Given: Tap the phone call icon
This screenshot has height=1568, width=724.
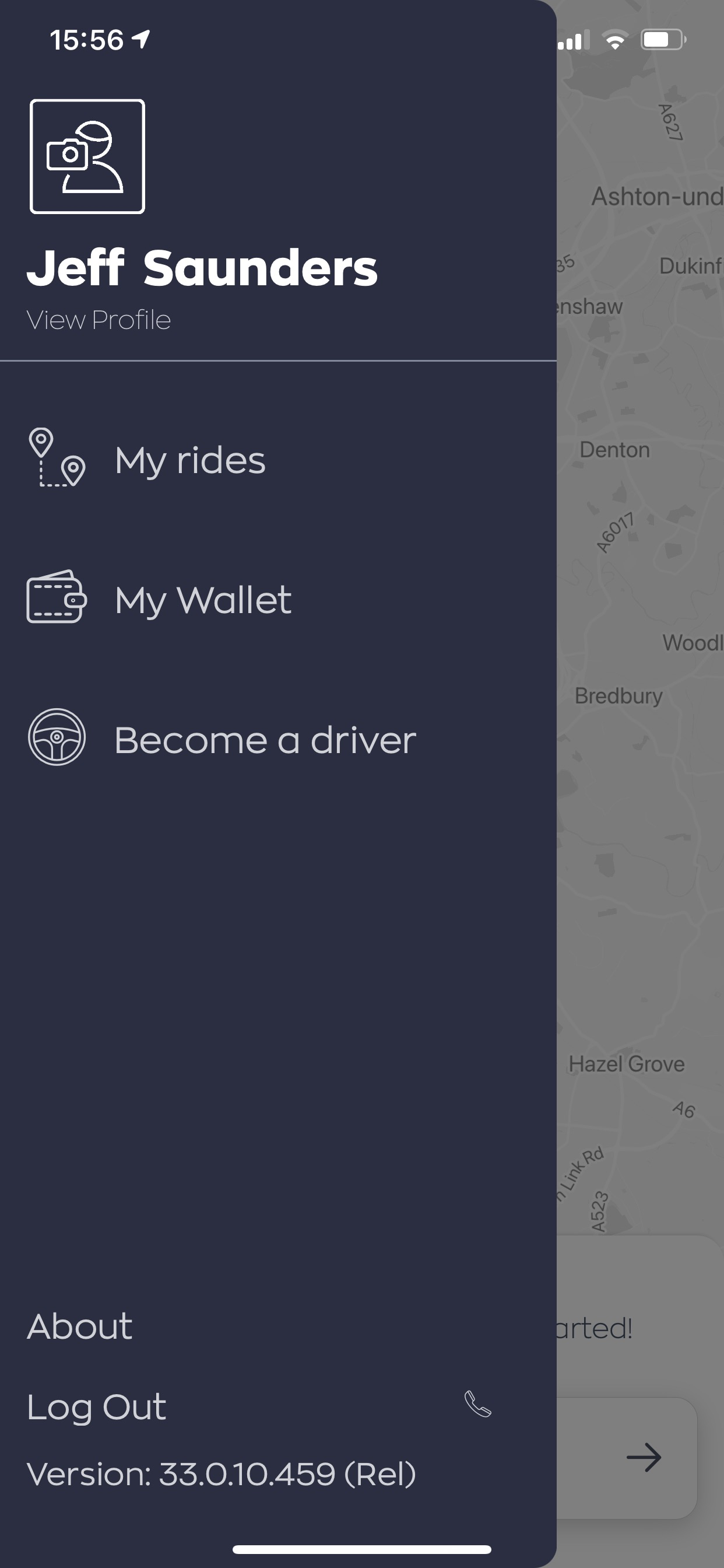Looking at the screenshot, I should pos(477,1404).
